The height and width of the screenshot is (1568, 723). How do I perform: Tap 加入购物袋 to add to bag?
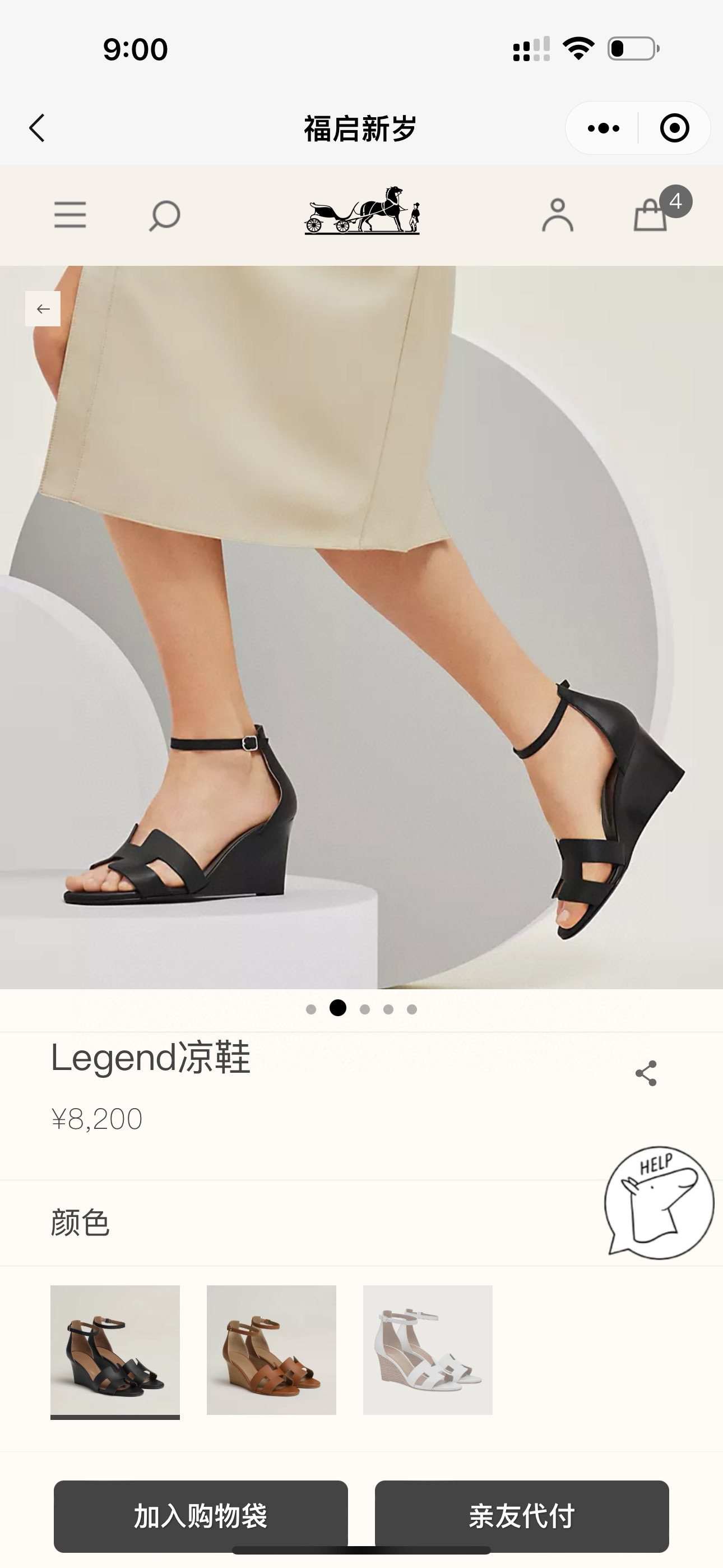tap(201, 1516)
